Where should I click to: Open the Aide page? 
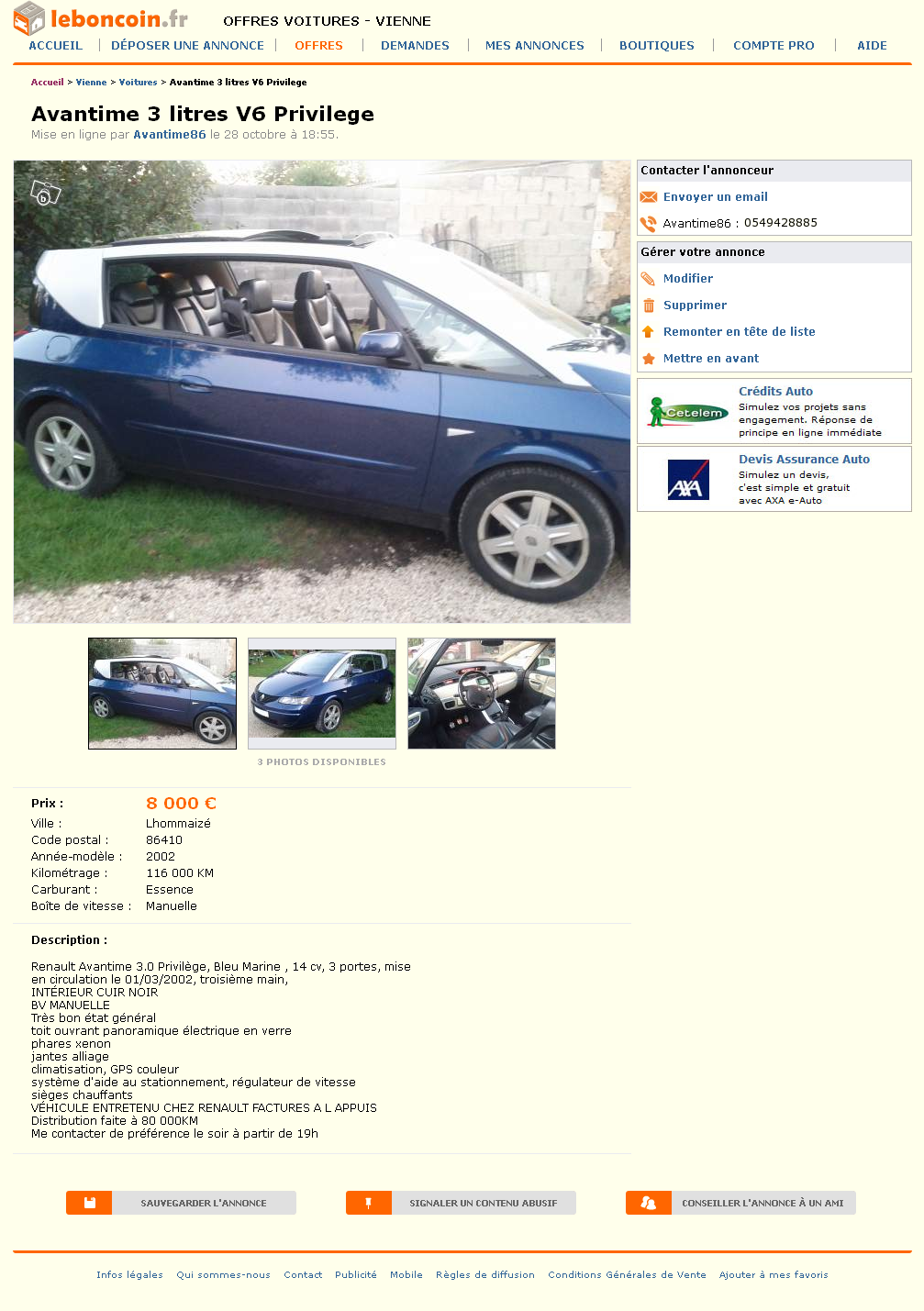pos(872,45)
